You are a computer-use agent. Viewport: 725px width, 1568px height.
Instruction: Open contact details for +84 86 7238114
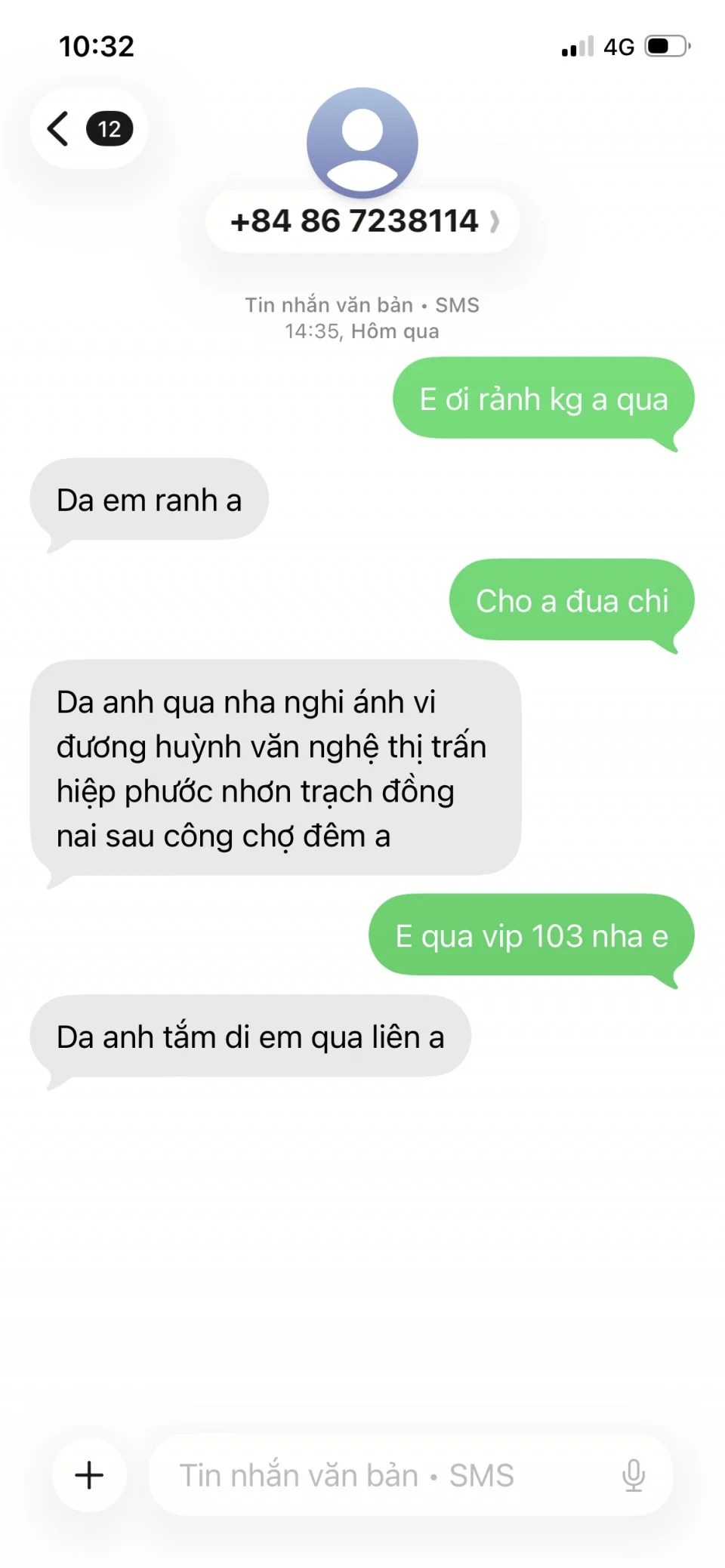point(362,221)
